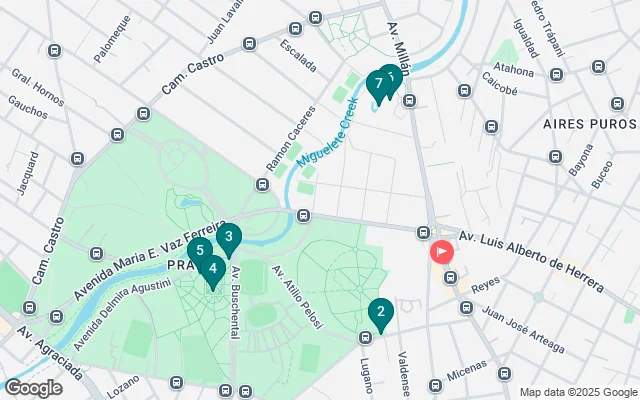Open map pin number 5

click(x=199, y=251)
